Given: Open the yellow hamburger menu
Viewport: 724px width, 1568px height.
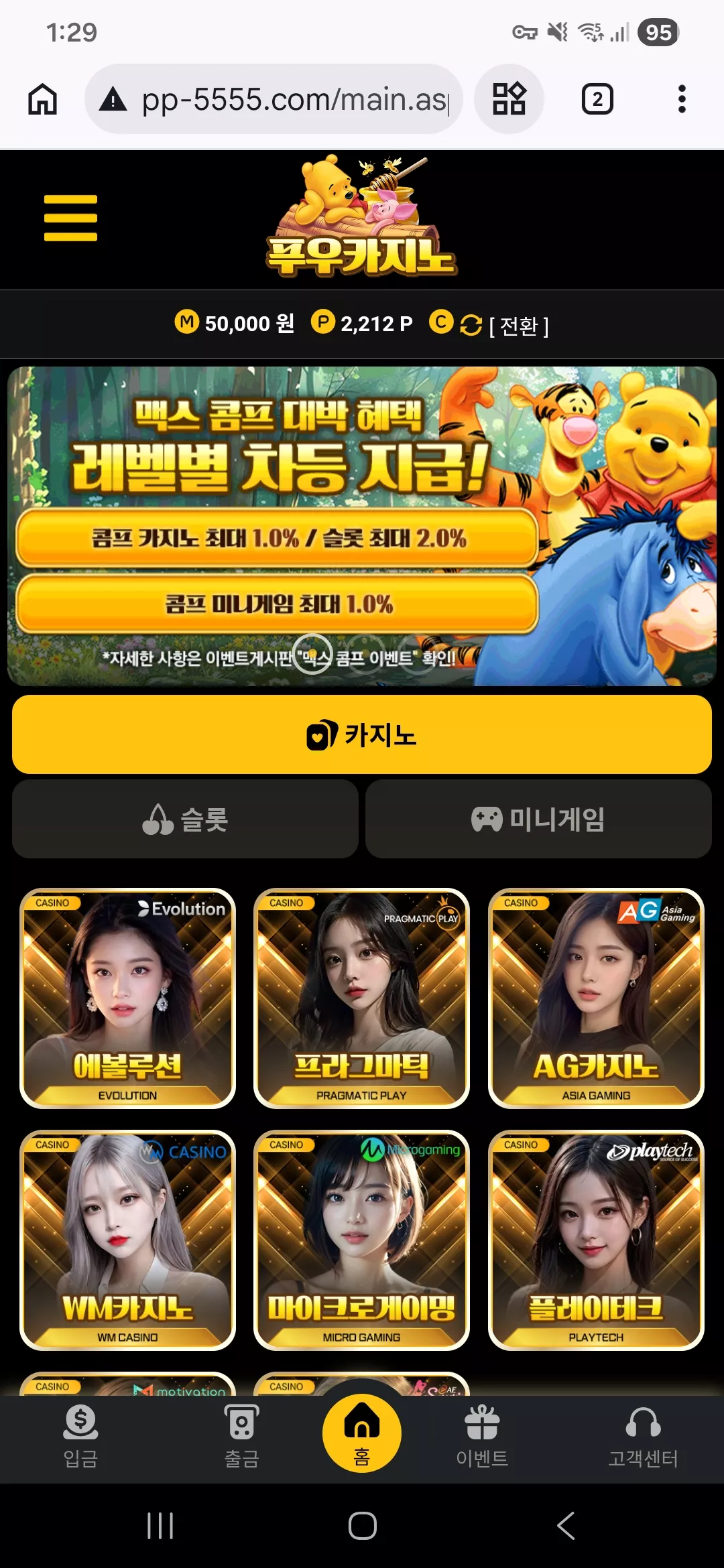Looking at the screenshot, I should [70, 218].
